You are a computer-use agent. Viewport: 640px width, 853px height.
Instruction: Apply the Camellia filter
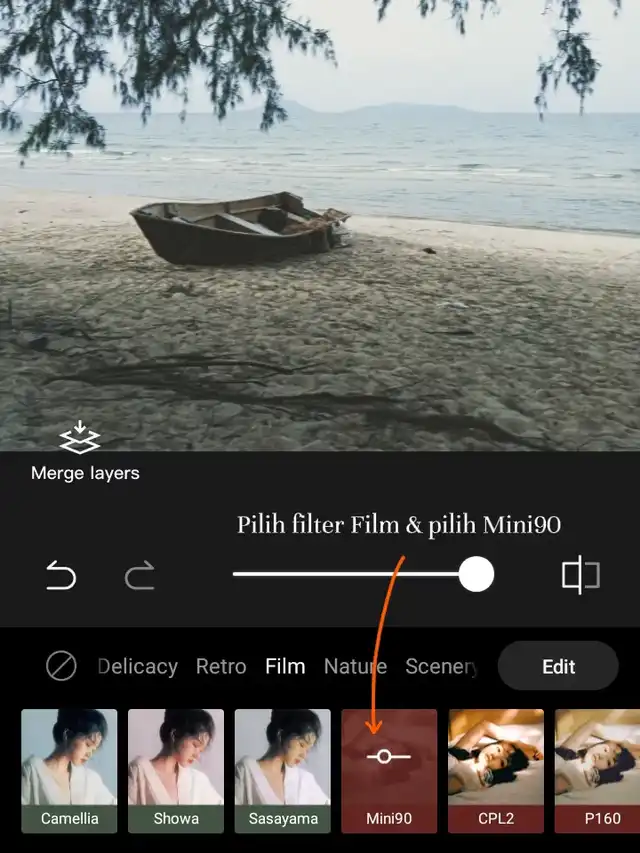(x=69, y=771)
